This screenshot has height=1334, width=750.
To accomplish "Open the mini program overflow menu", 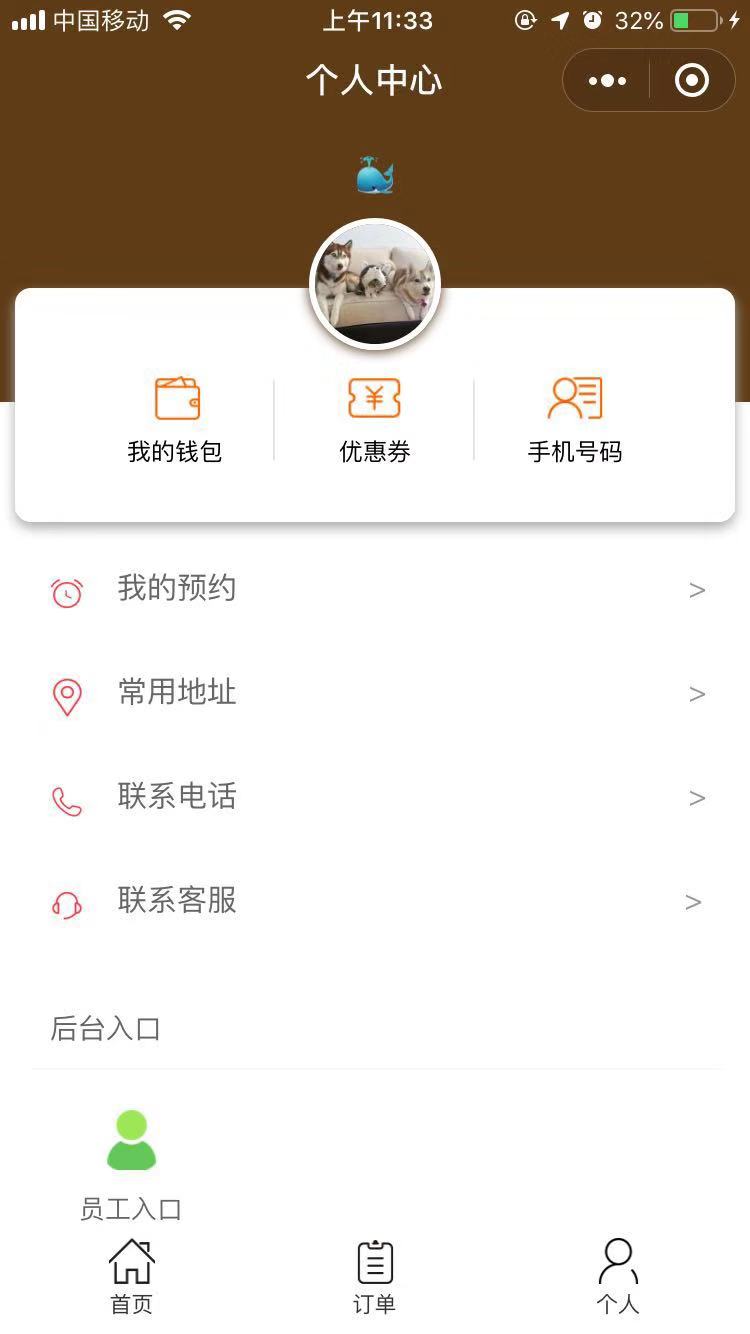I will coord(608,81).
